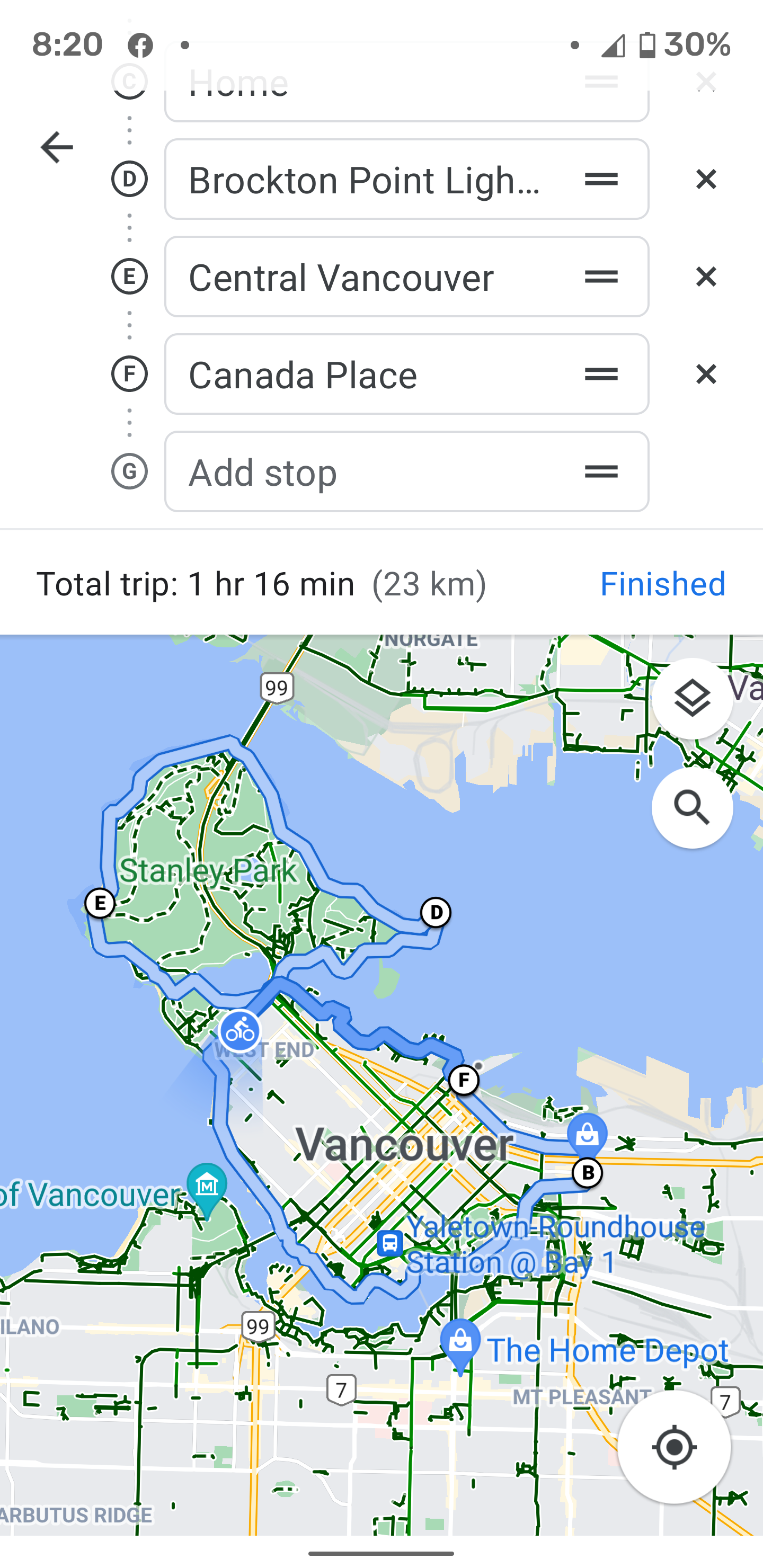The image size is (763, 1568).
Task: Select The Home Depot pin on map
Action: 460,1343
